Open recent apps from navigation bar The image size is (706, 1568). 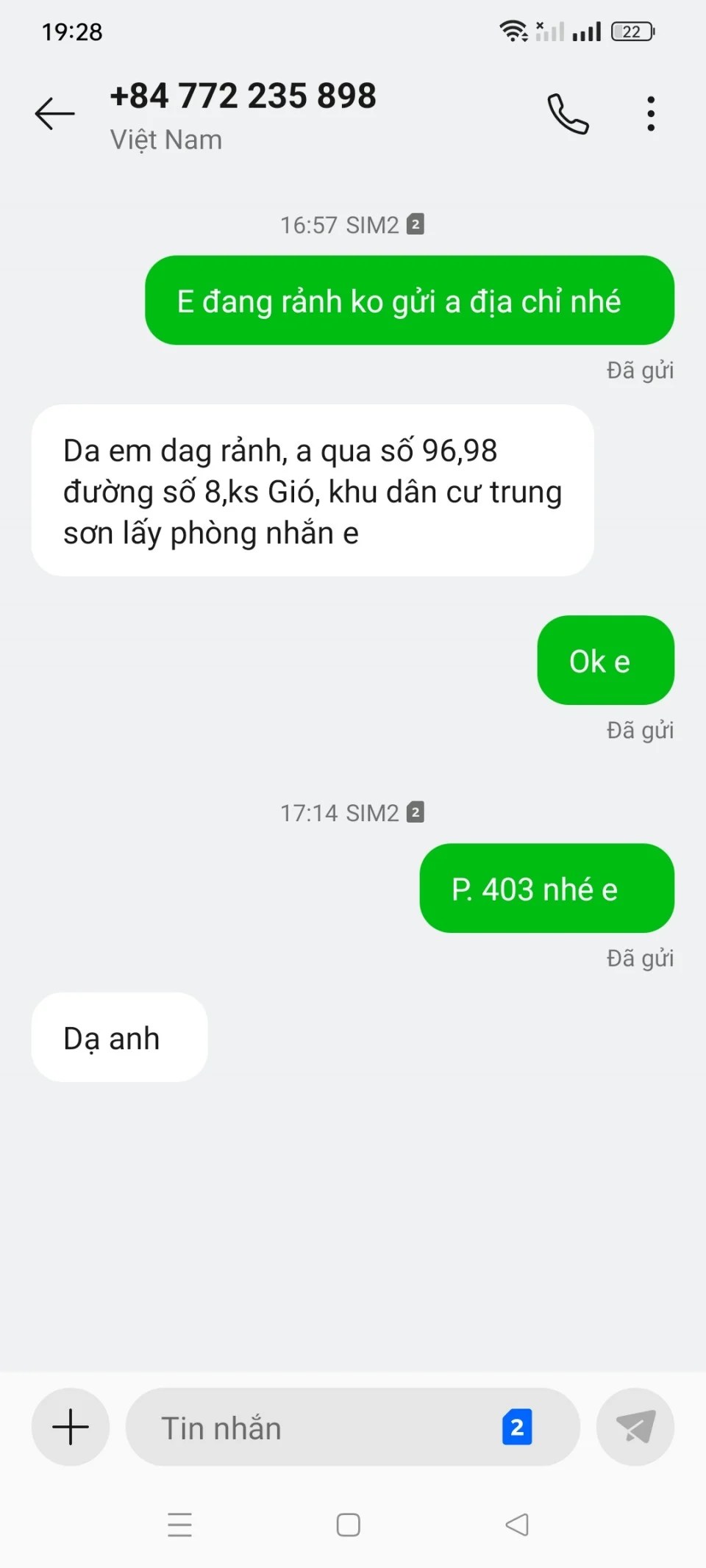point(179,1525)
